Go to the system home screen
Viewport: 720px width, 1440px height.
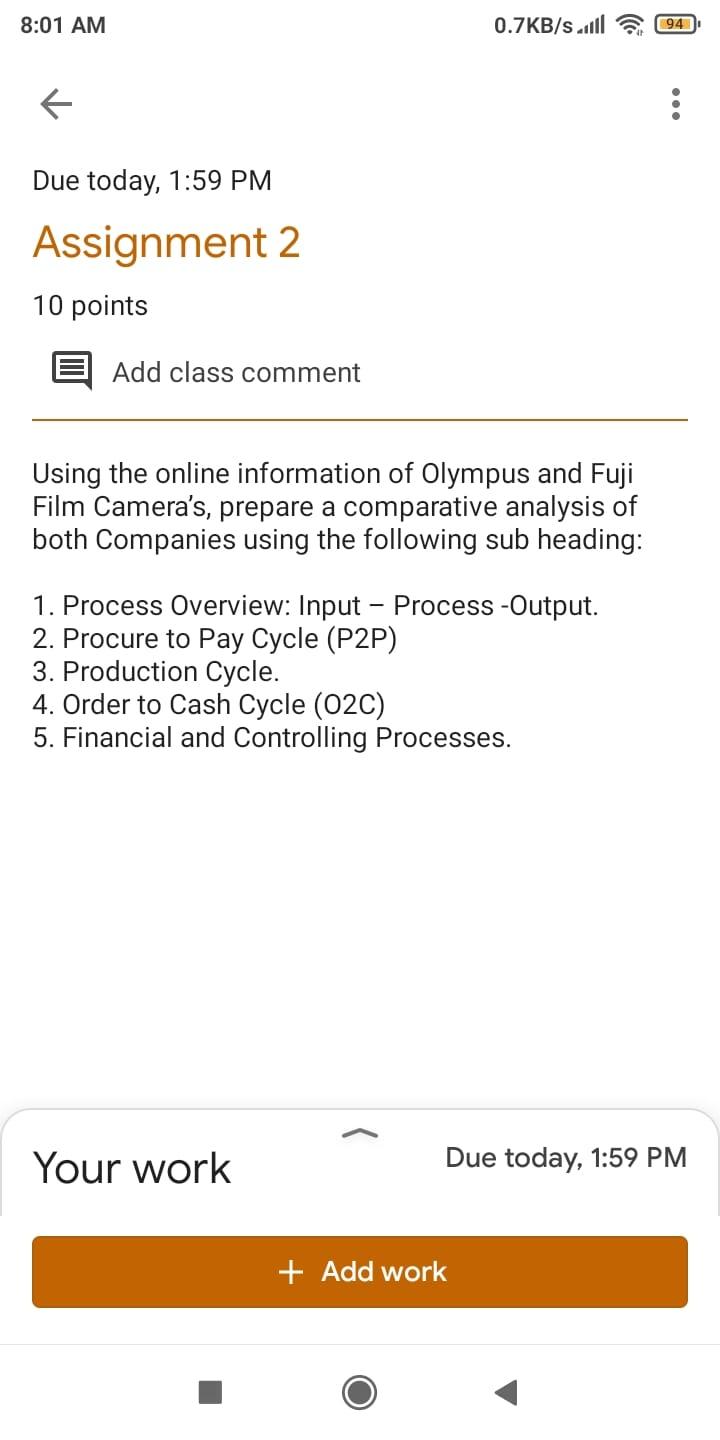[360, 1391]
